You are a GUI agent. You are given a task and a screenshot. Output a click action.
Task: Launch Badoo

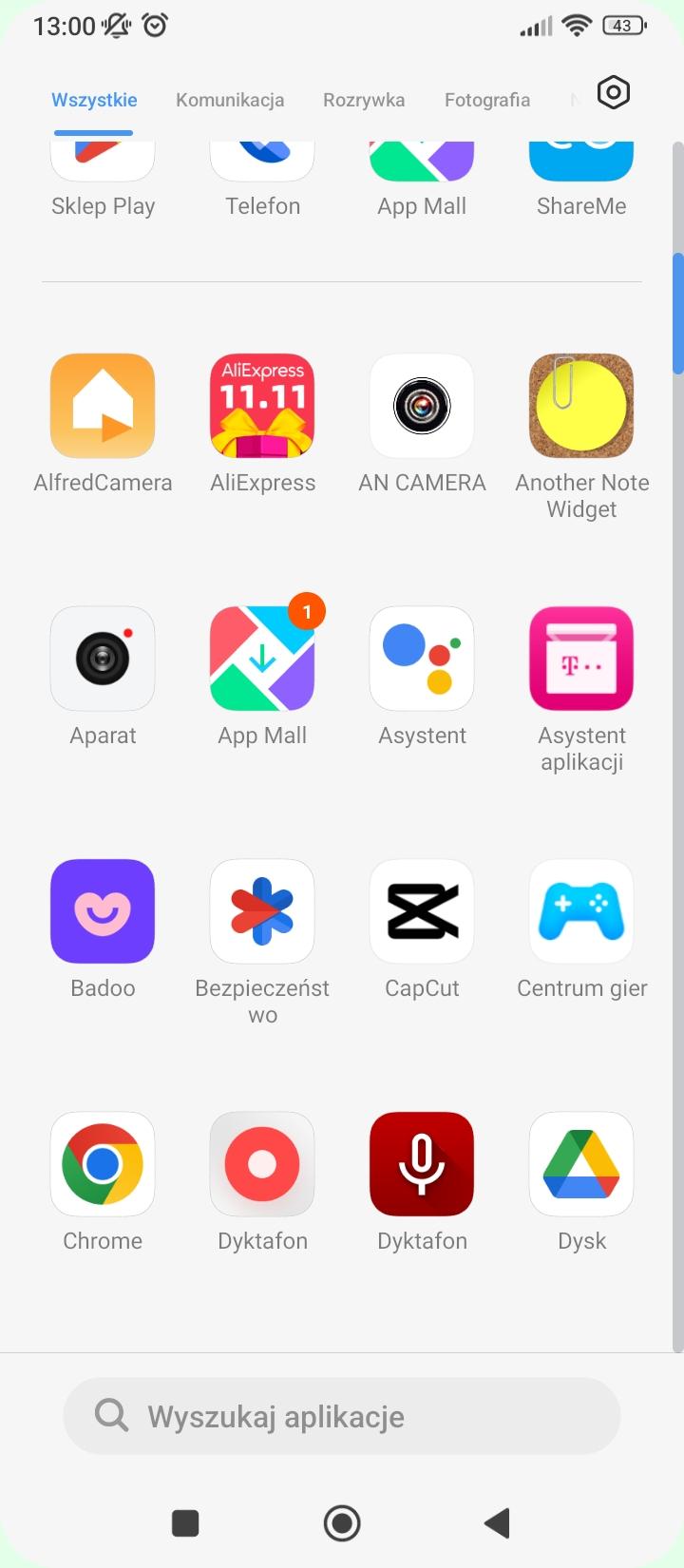(x=103, y=912)
